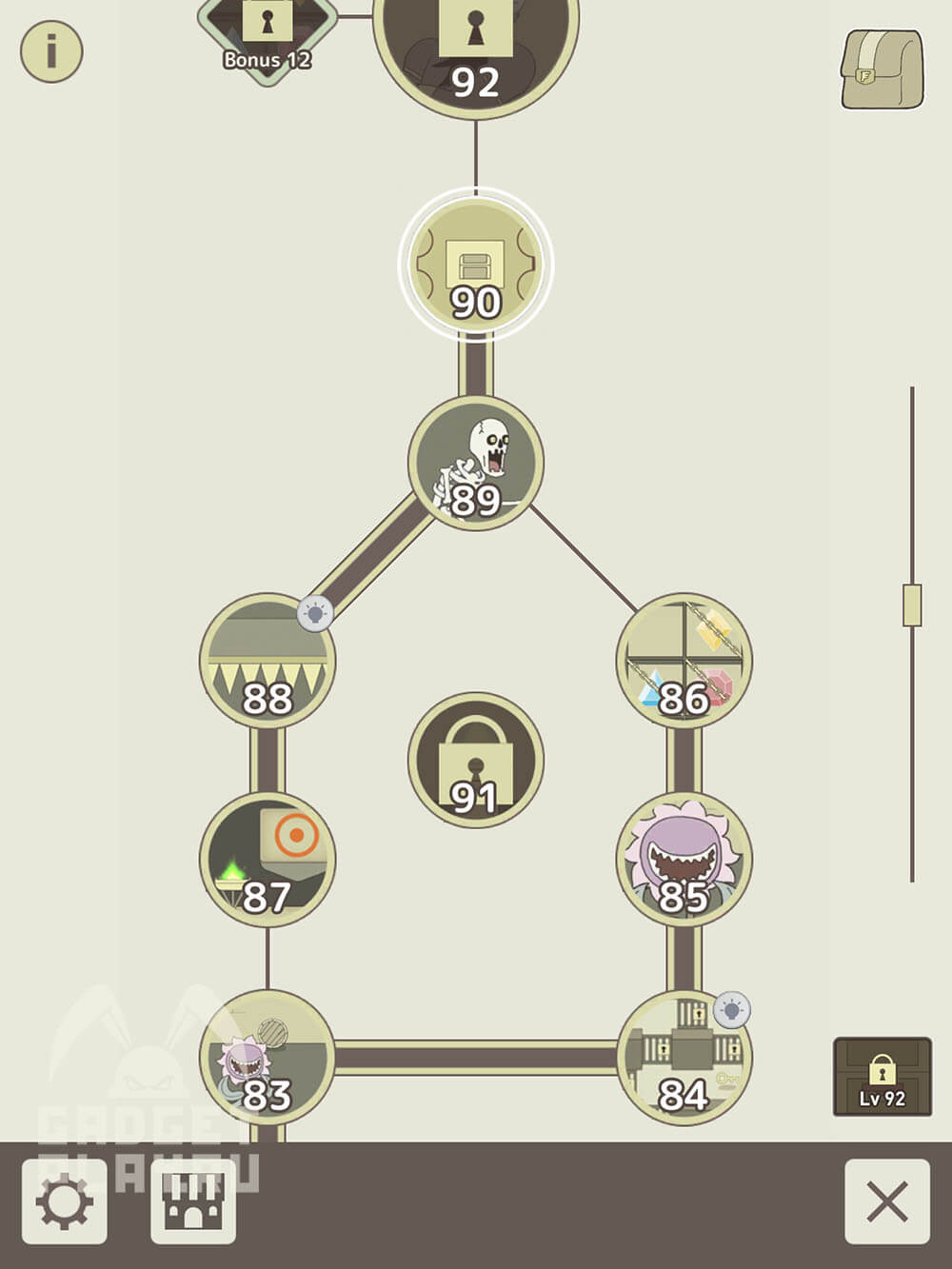Show hint bulb on level 84
This screenshot has width=952, height=1269.
pyautogui.click(x=731, y=1010)
